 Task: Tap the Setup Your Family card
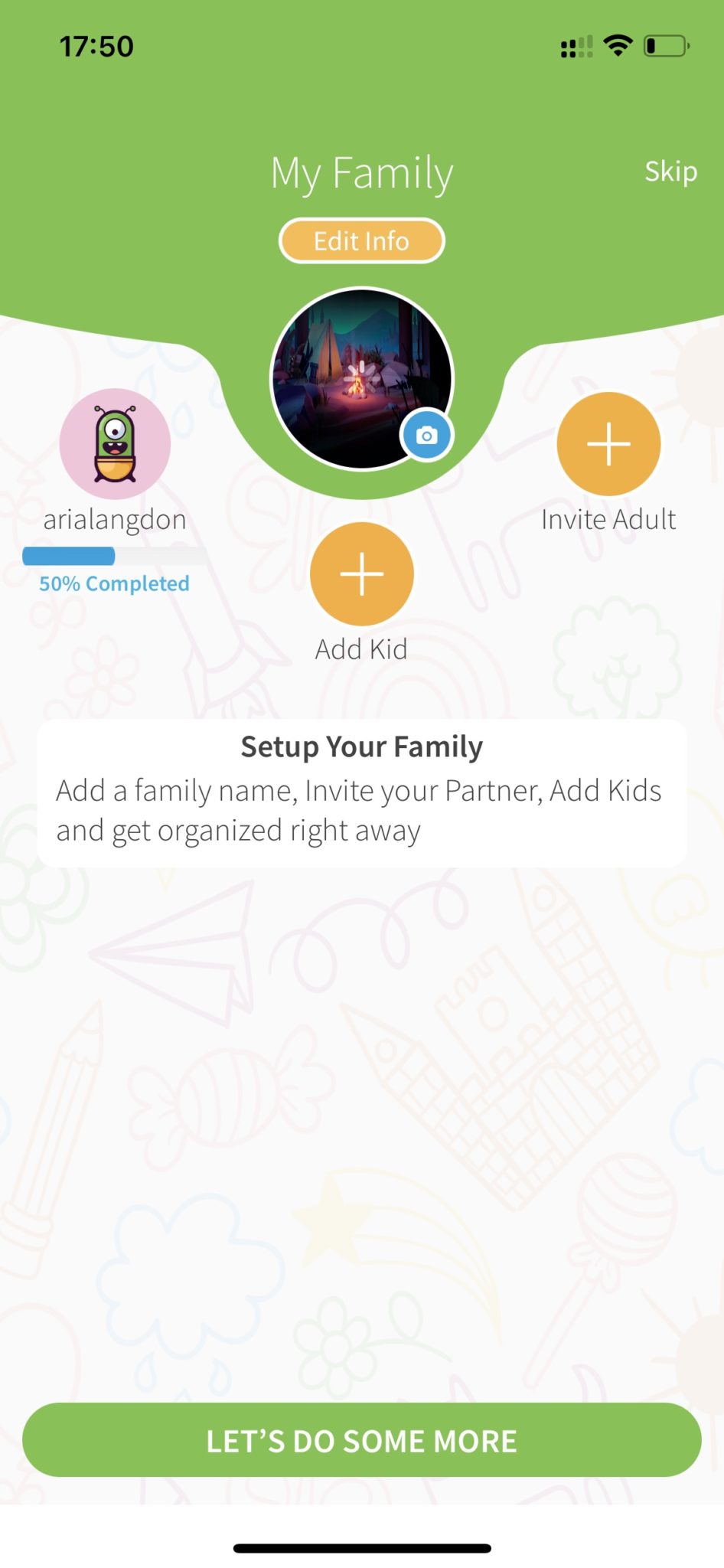click(361, 789)
